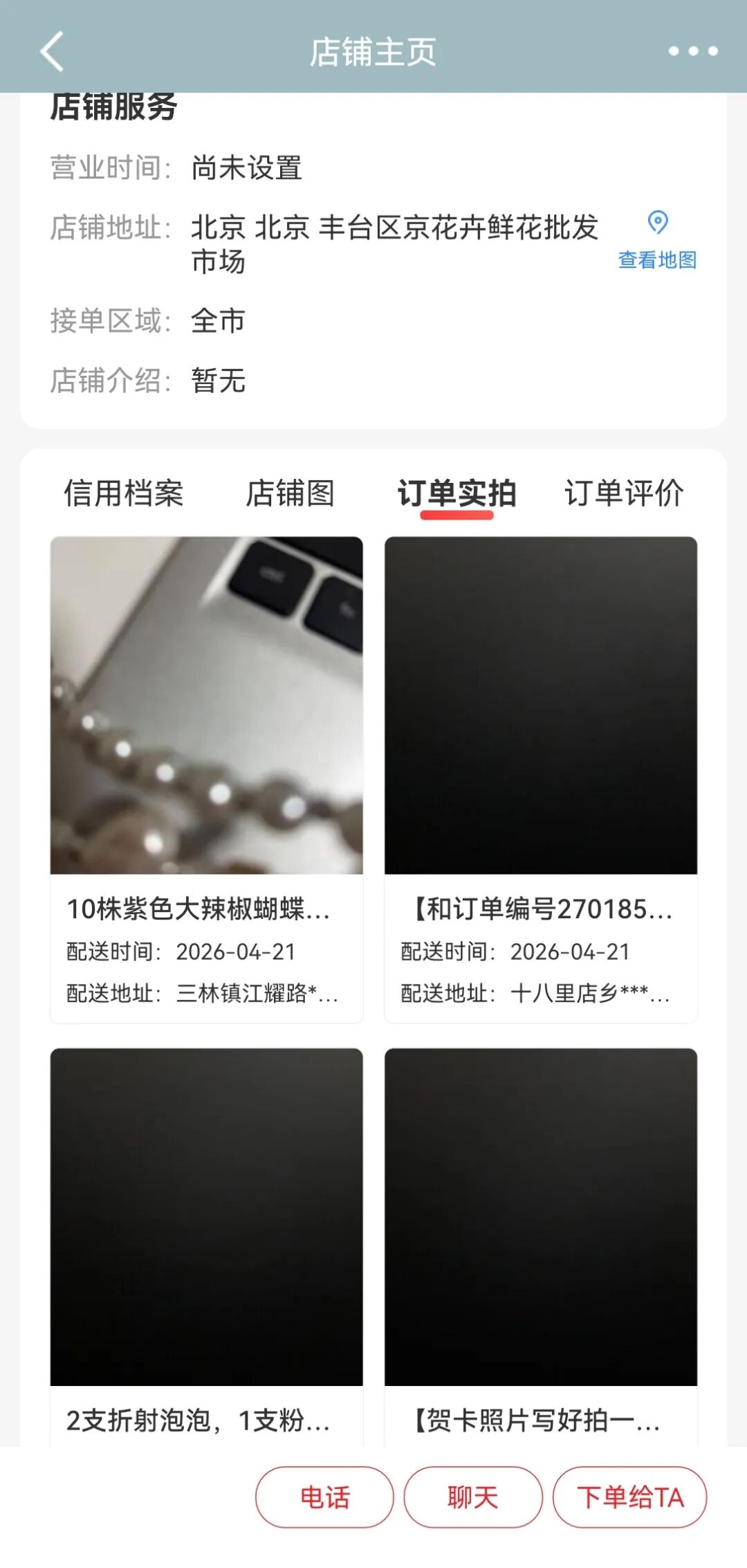Viewport: 747px width, 1568px height.
Task: Call the shop with the 电话 button
Action: (x=324, y=1497)
